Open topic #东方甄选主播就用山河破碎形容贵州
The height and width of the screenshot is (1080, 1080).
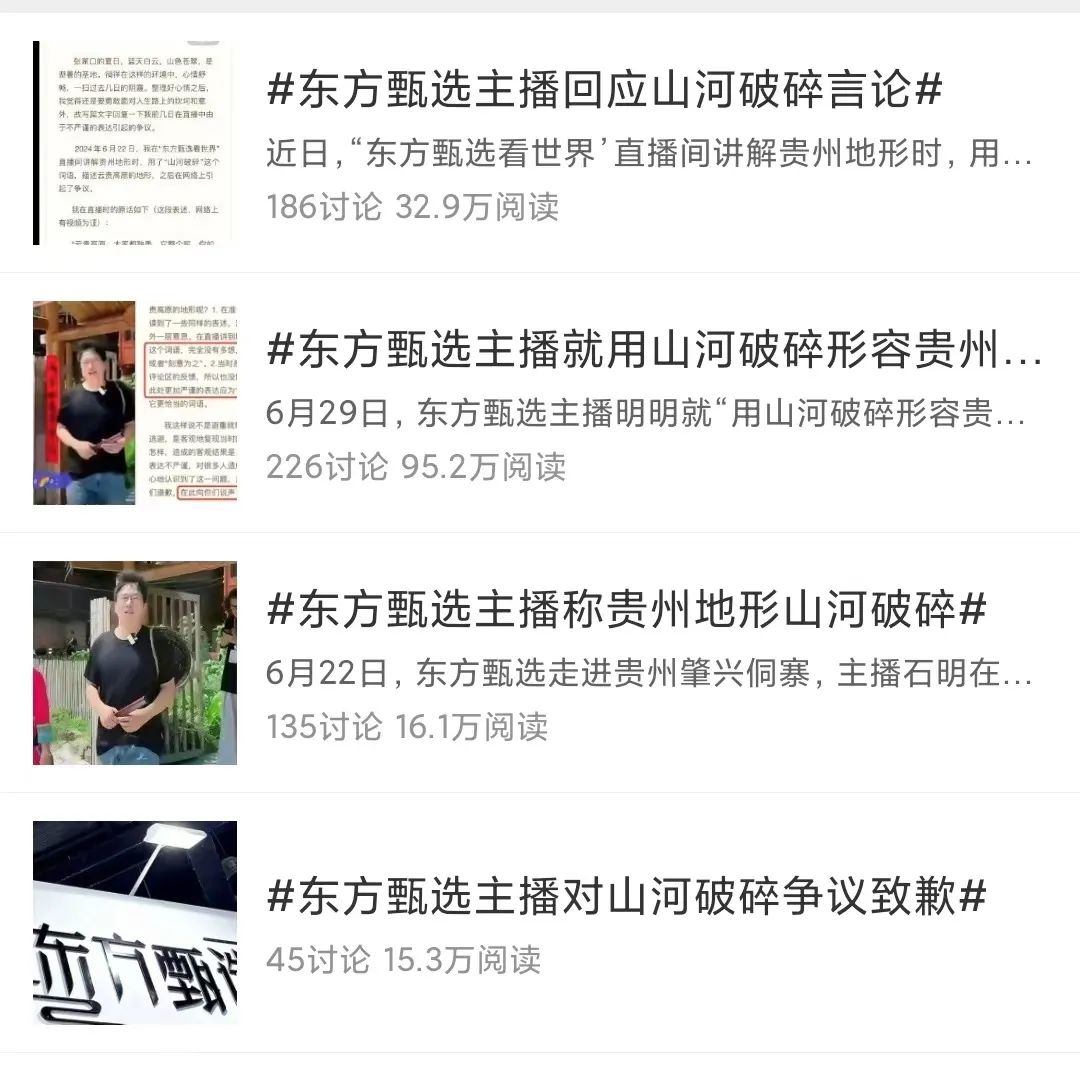(x=654, y=351)
